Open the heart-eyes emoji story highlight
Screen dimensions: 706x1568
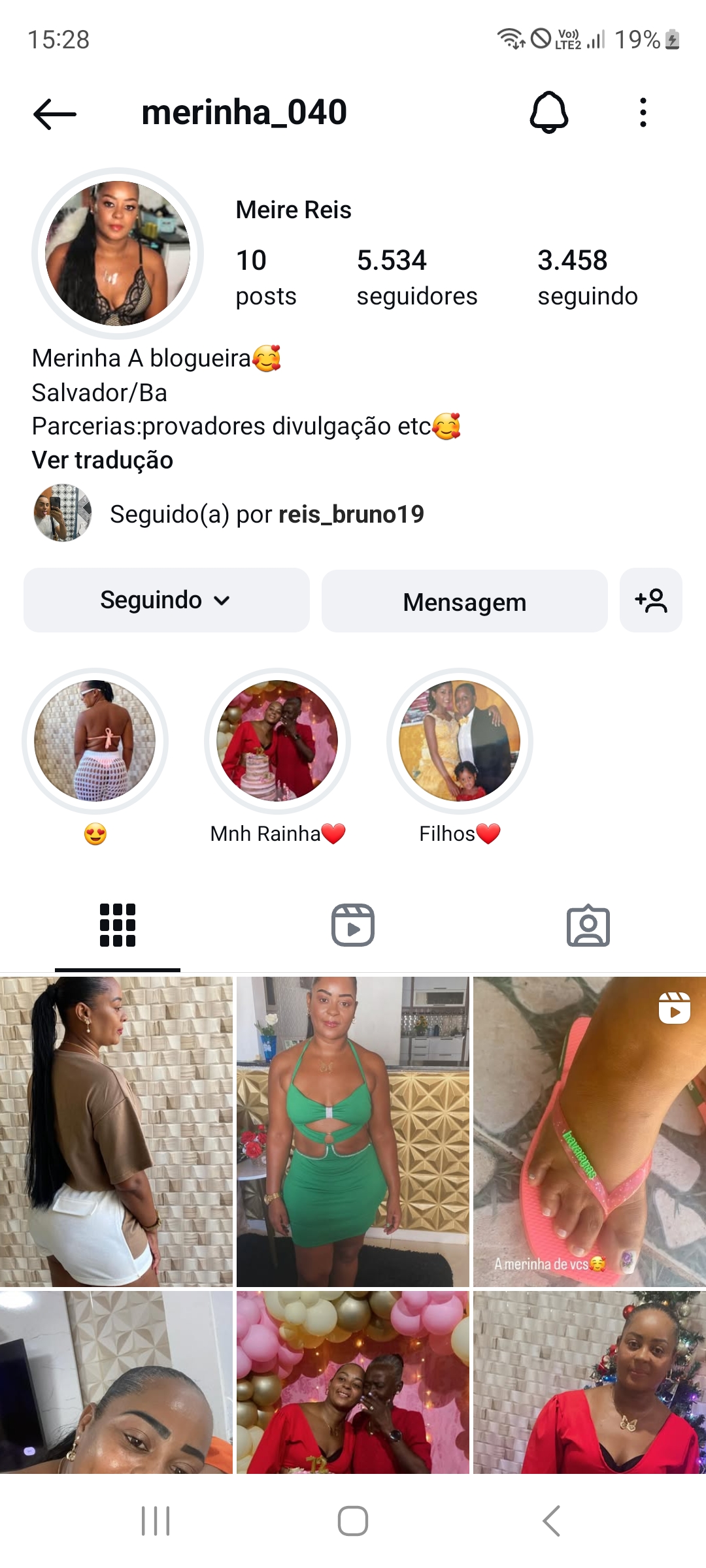click(95, 741)
